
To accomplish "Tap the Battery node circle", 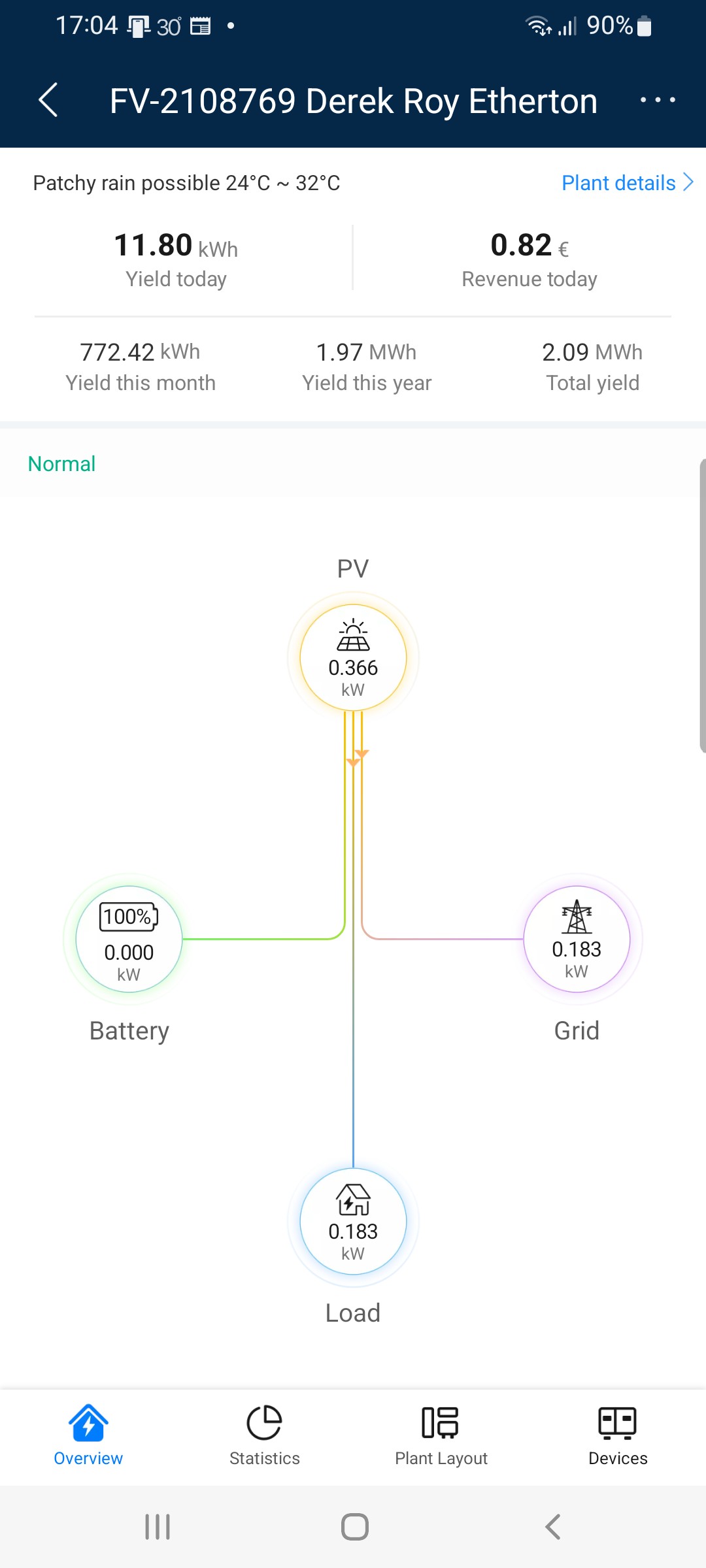I will click(x=129, y=939).
